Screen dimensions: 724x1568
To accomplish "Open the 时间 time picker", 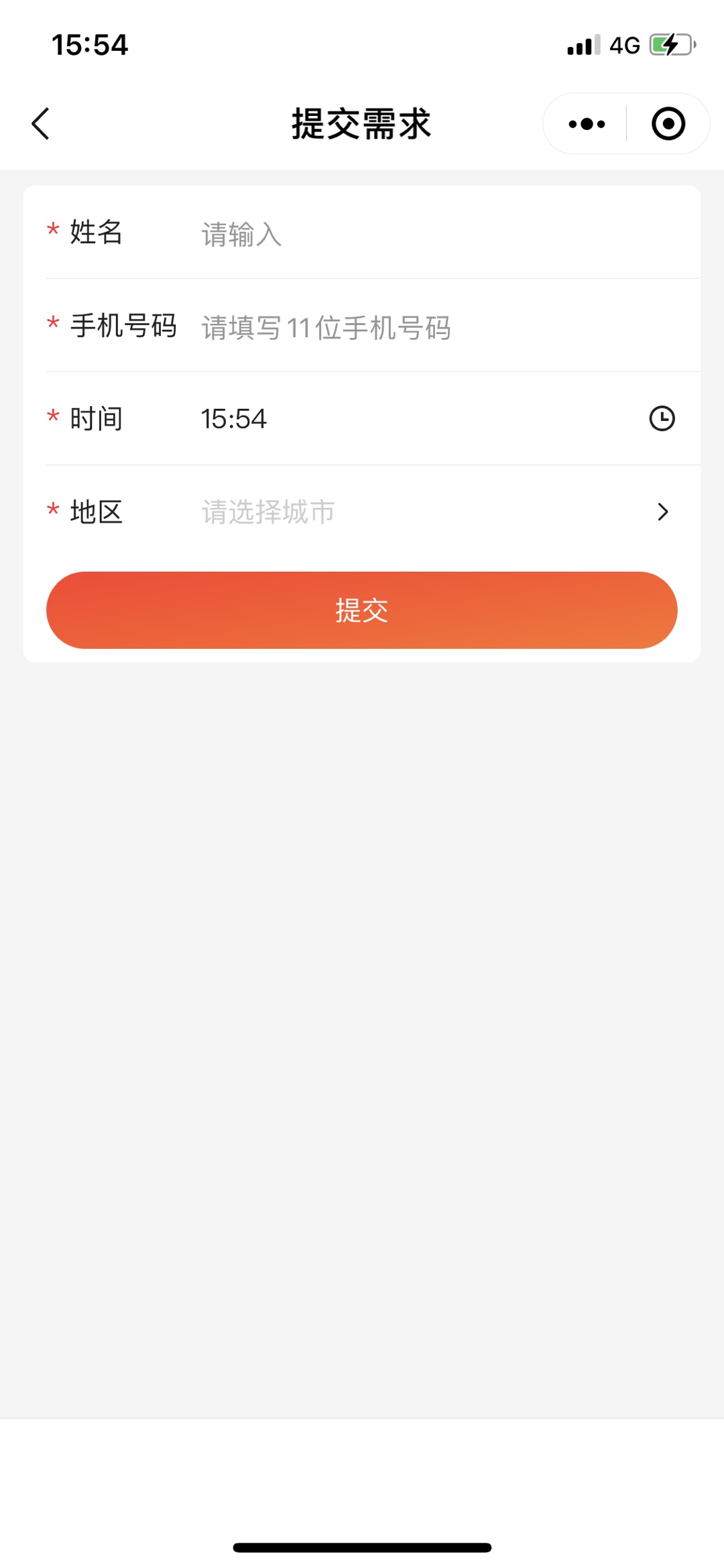I will pos(436,419).
